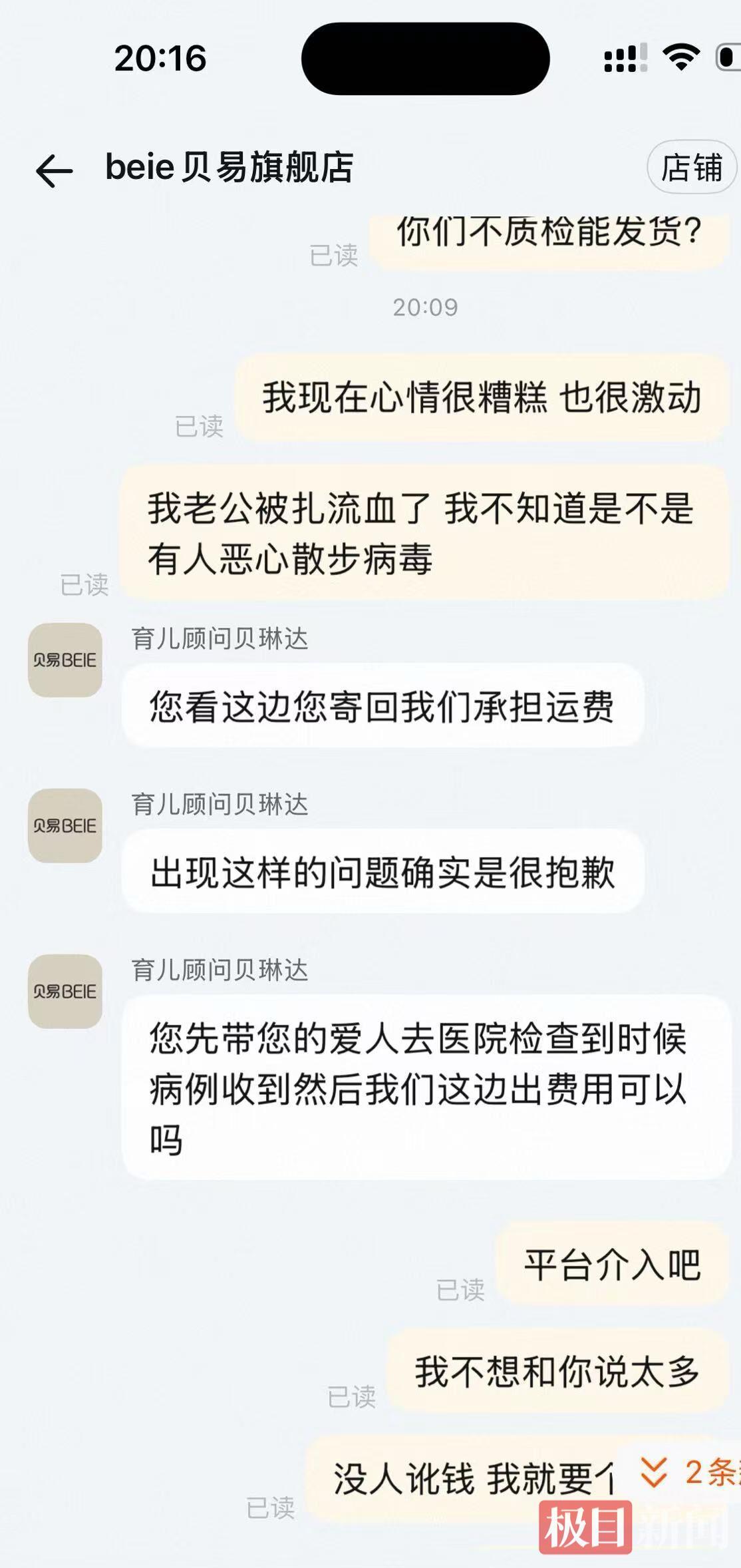Viewport: 741px width, 1568px height.
Task: Go back from the beie贝易旗舰店 chat
Action: [x=54, y=170]
